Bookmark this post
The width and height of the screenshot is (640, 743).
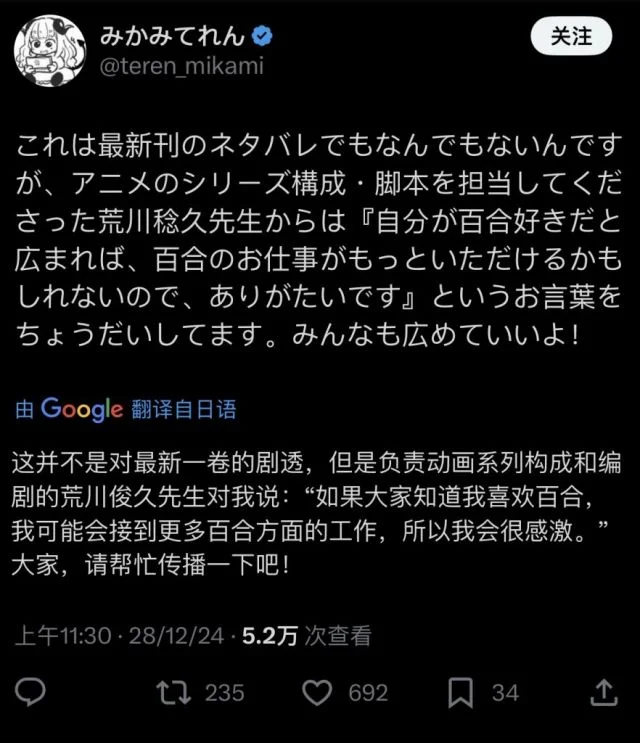461,692
